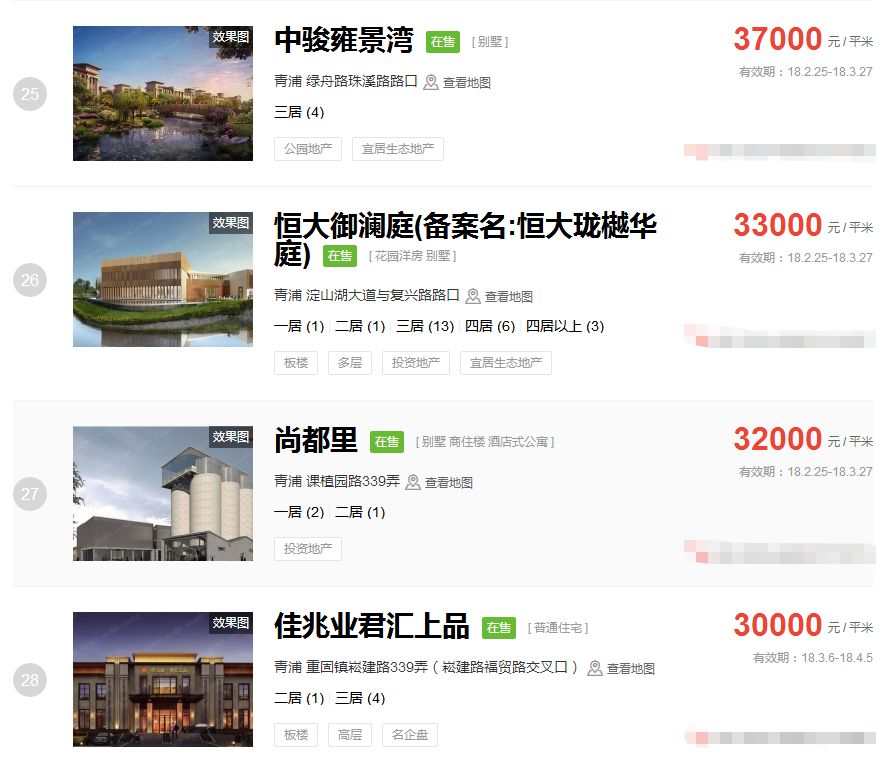The height and width of the screenshot is (763, 887).
Task: Open the 恒大御澜庭 property image
Action: (163, 279)
